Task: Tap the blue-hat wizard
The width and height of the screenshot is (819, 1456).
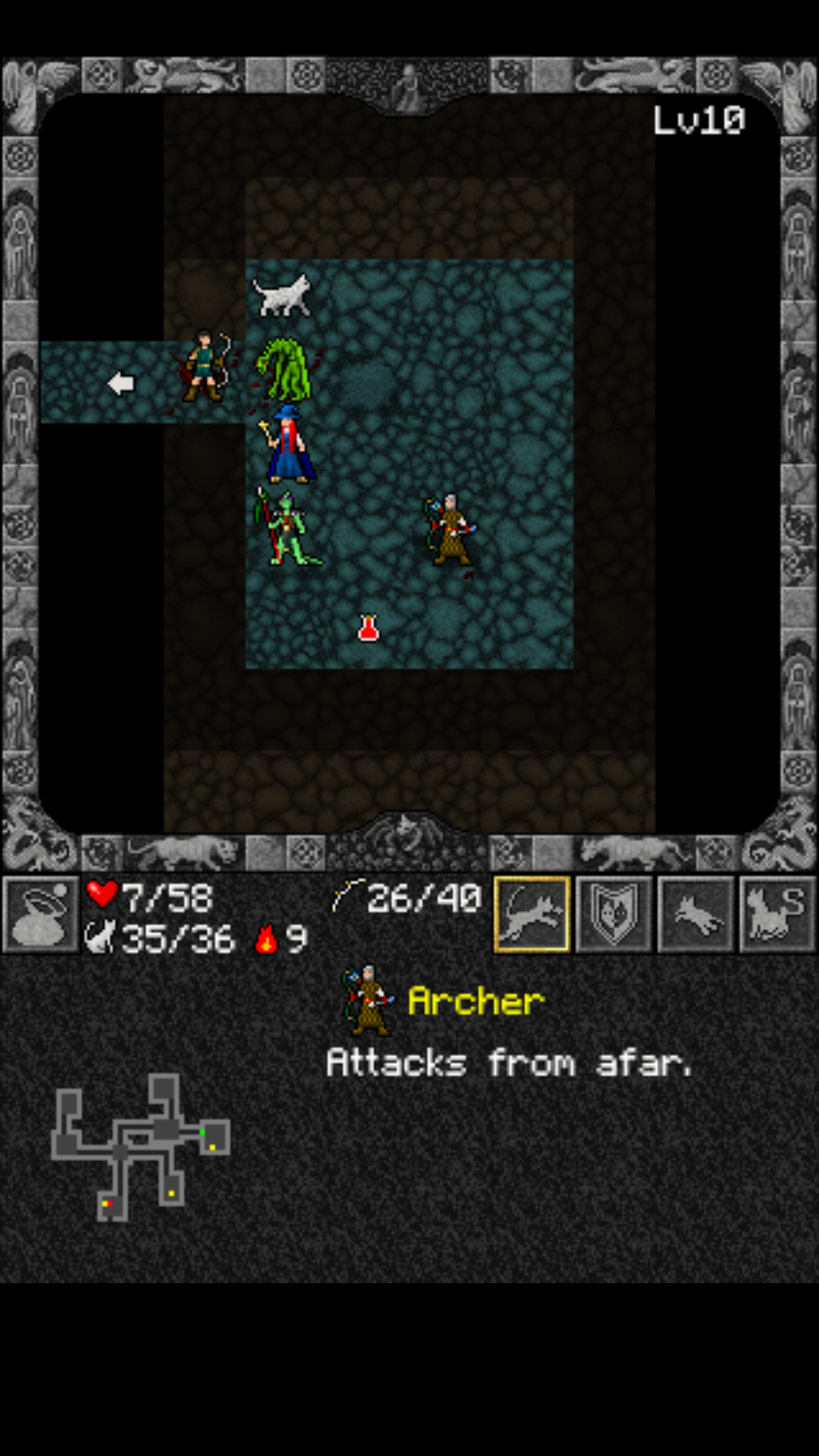Action: (287, 445)
